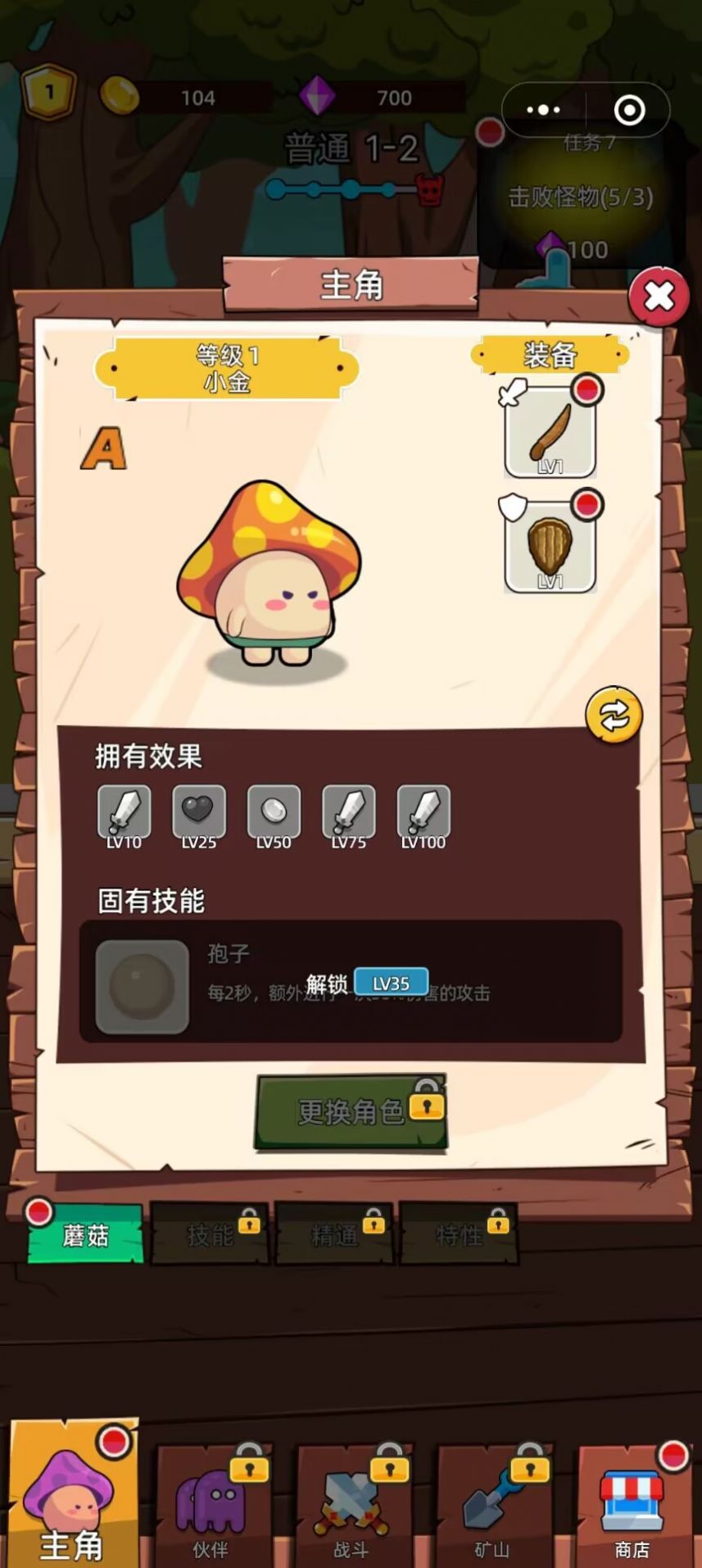This screenshot has height=1568, width=702.
Task: Open 商店 in the bottom navigation
Action: (x=632, y=1508)
